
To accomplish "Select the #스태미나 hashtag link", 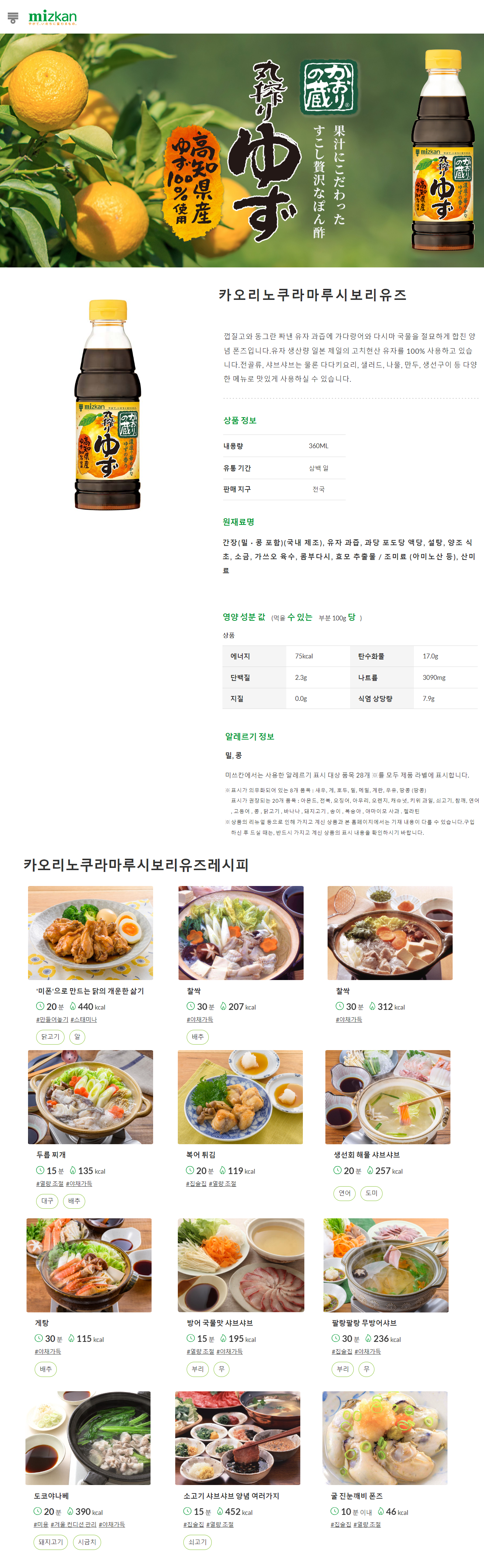I will tap(83, 1020).
